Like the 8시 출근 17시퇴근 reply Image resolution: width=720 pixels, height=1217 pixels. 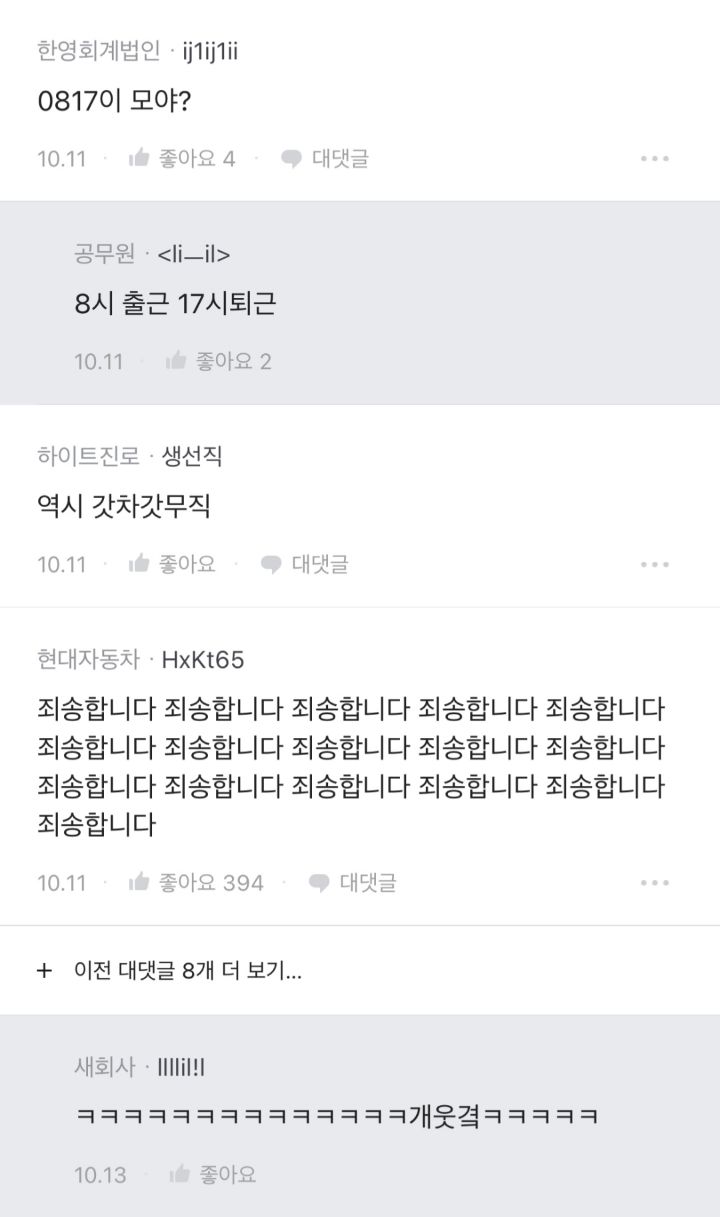click(218, 361)
